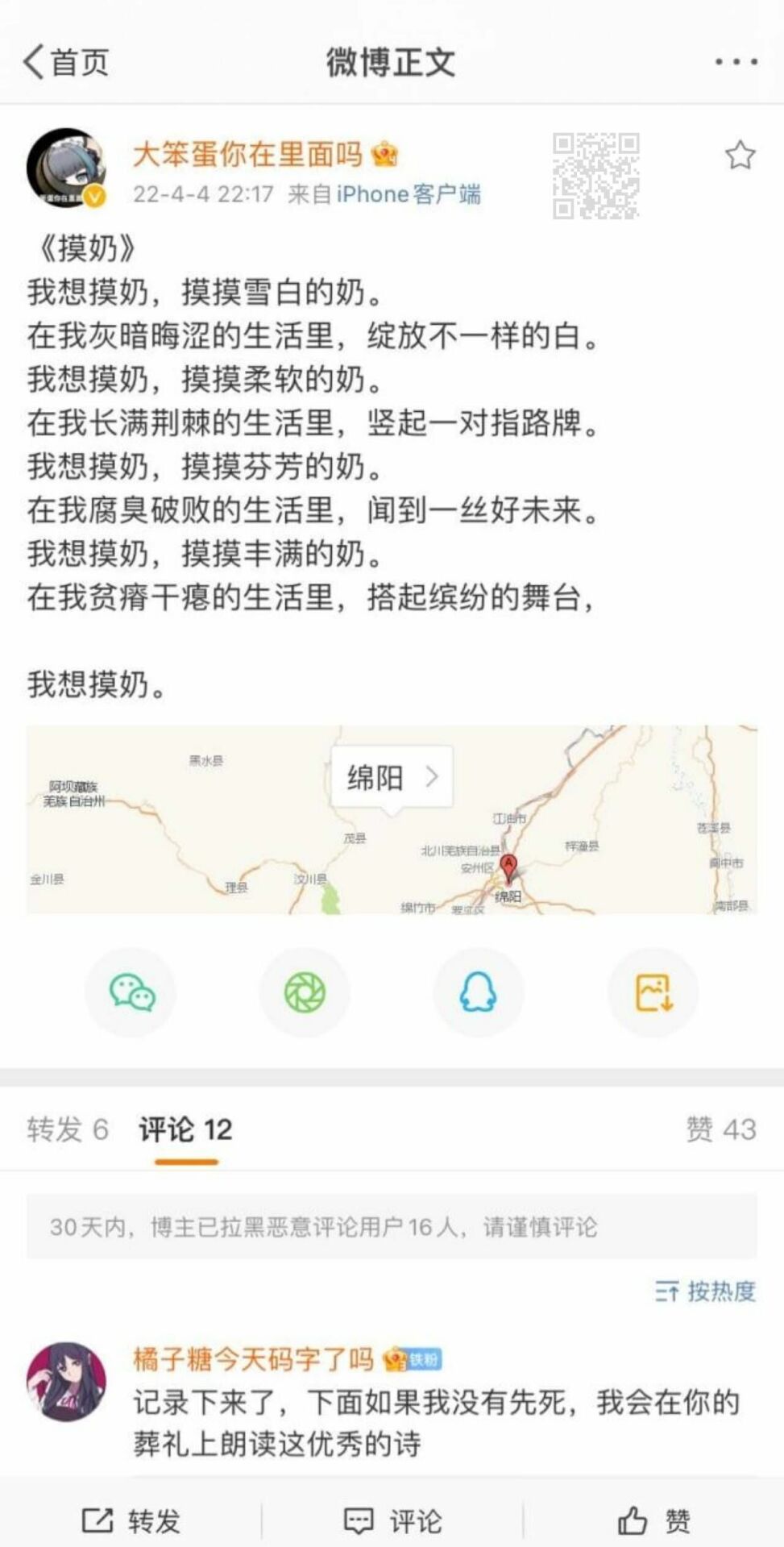Image resolution: width=784 pixels, height=1547 pixels.
Task: Like the post with bottom 赞
Action: (653, 1521)
